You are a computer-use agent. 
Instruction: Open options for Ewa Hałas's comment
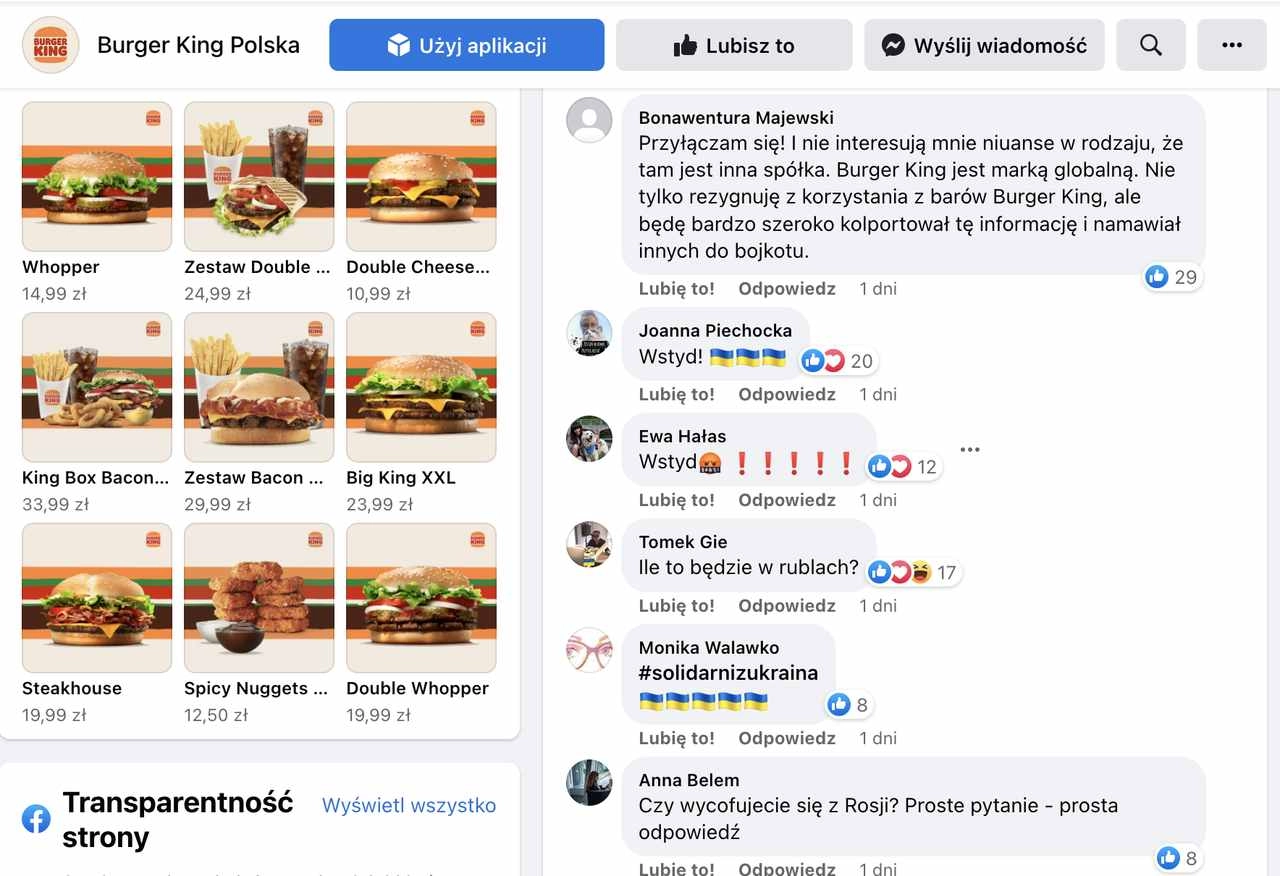click(969, 450)
